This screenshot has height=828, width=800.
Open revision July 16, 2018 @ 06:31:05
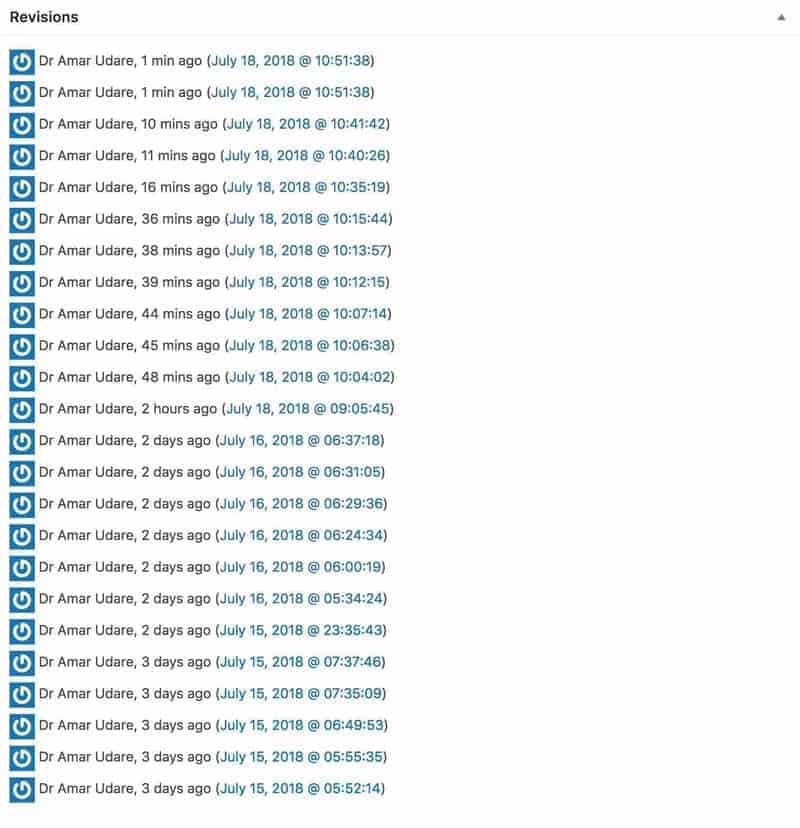click(301, 472)
